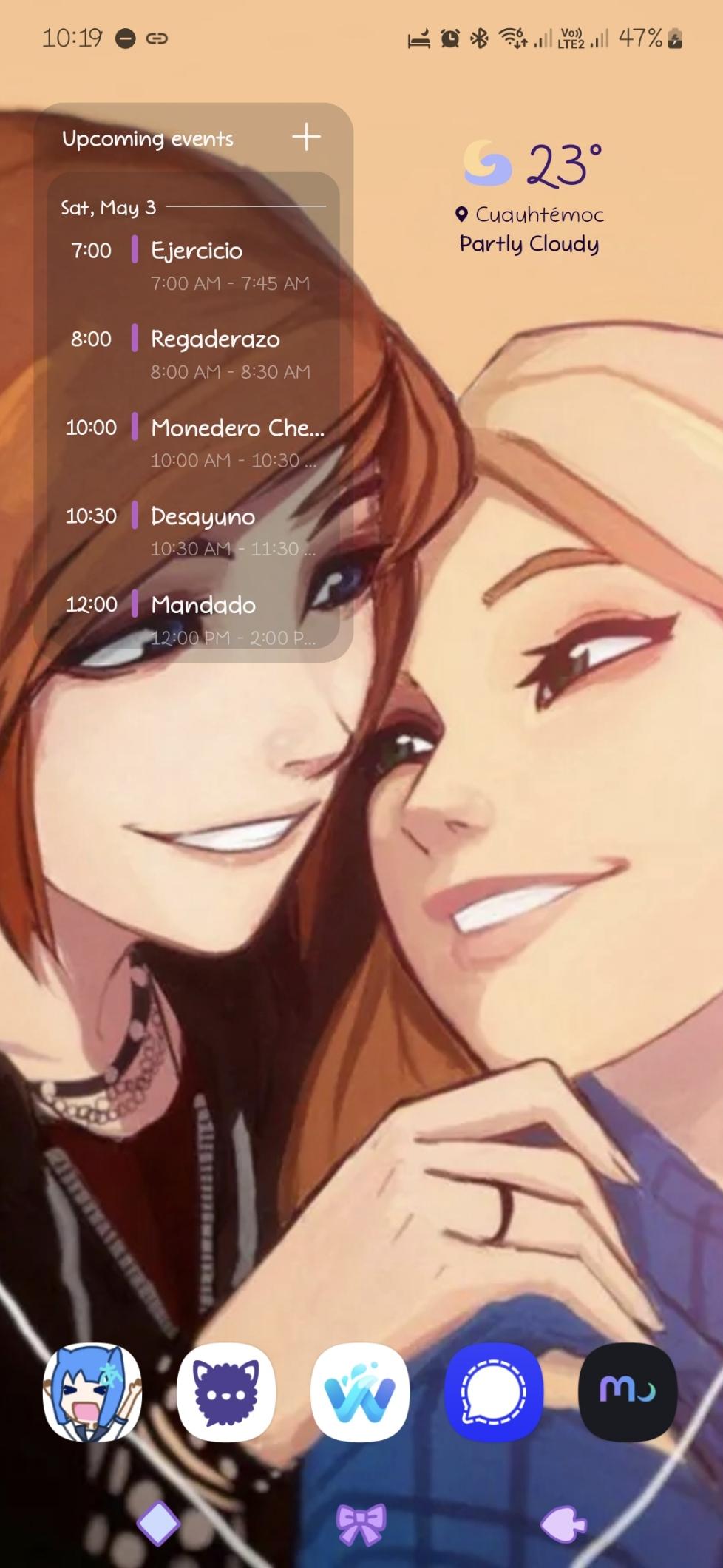Launch the purple cat face app
This screenshot has height=1568, width=723.
click(x=226, y=1393)
